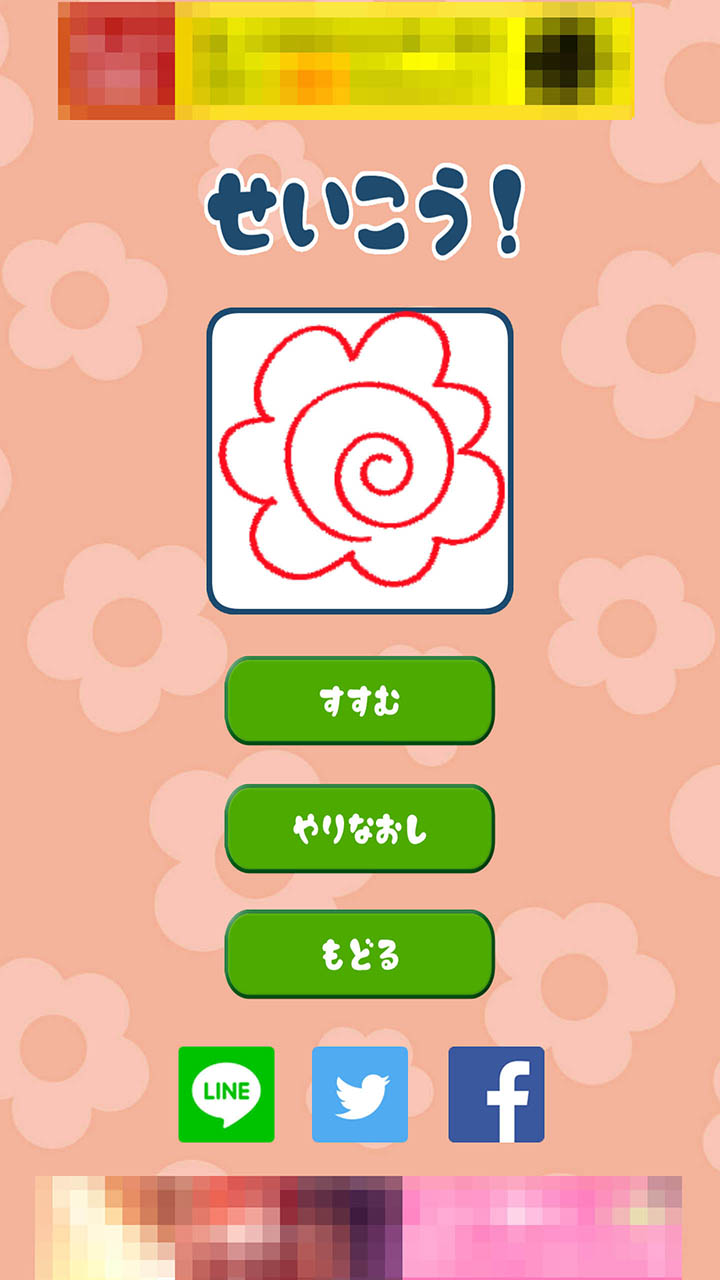Viewport: 720px width, 1280px height.
Task: Tap the すすむ button to proceed
Action: [x=360, y=701]
